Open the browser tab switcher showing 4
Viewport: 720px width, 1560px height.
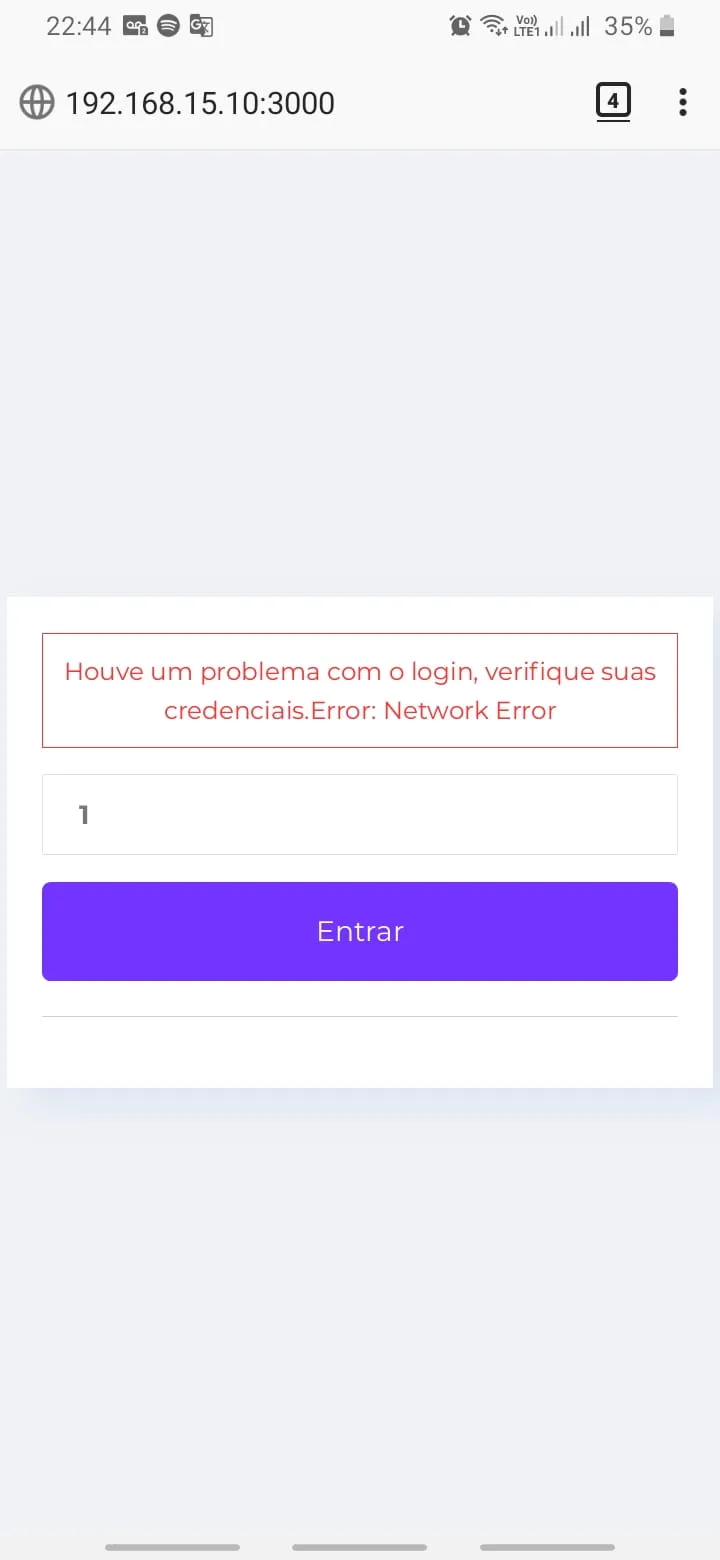[x=613, y=102]
